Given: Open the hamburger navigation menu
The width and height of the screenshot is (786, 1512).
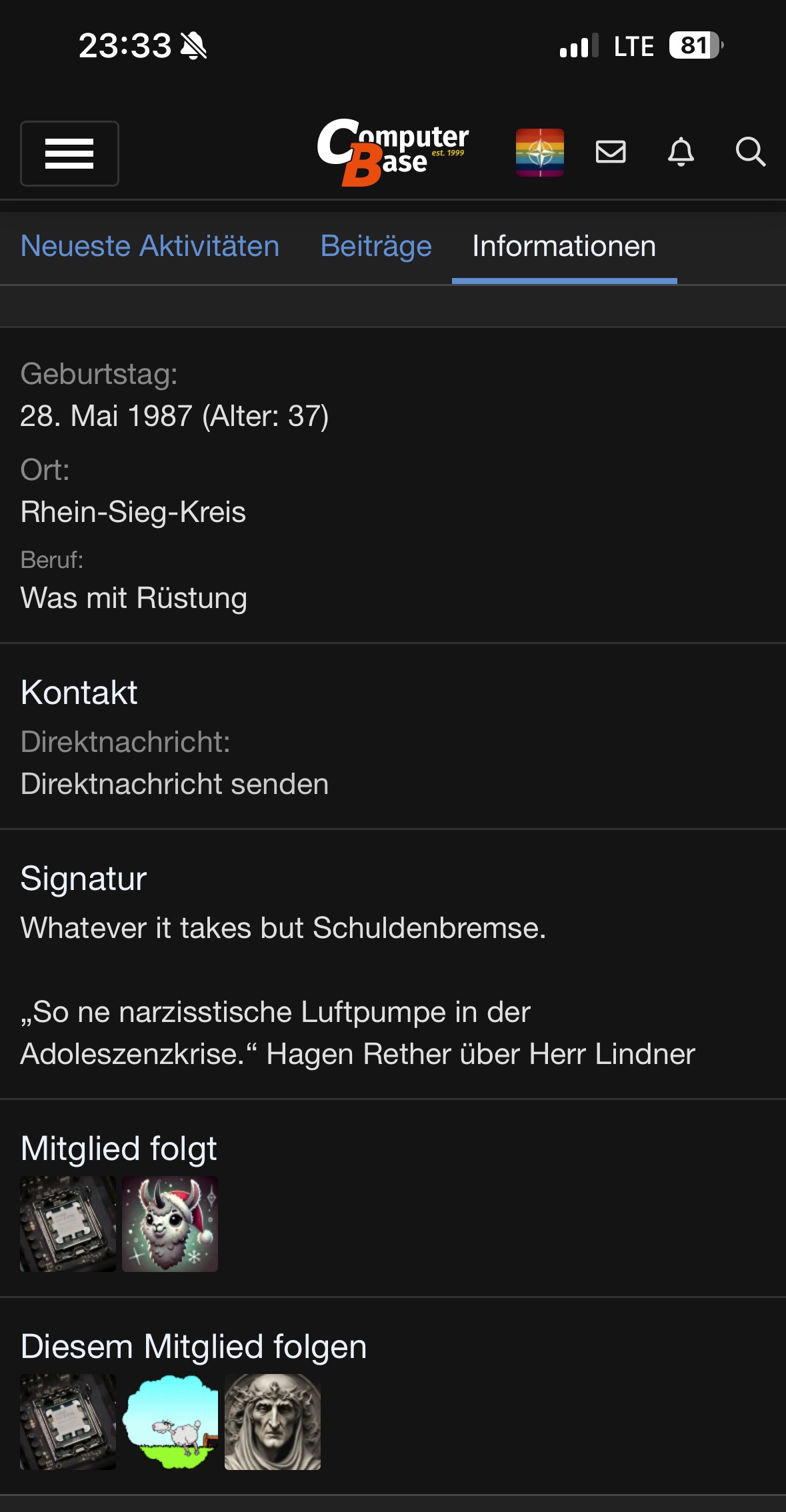Looking at the screenshot, I should [x=69, y=153].
